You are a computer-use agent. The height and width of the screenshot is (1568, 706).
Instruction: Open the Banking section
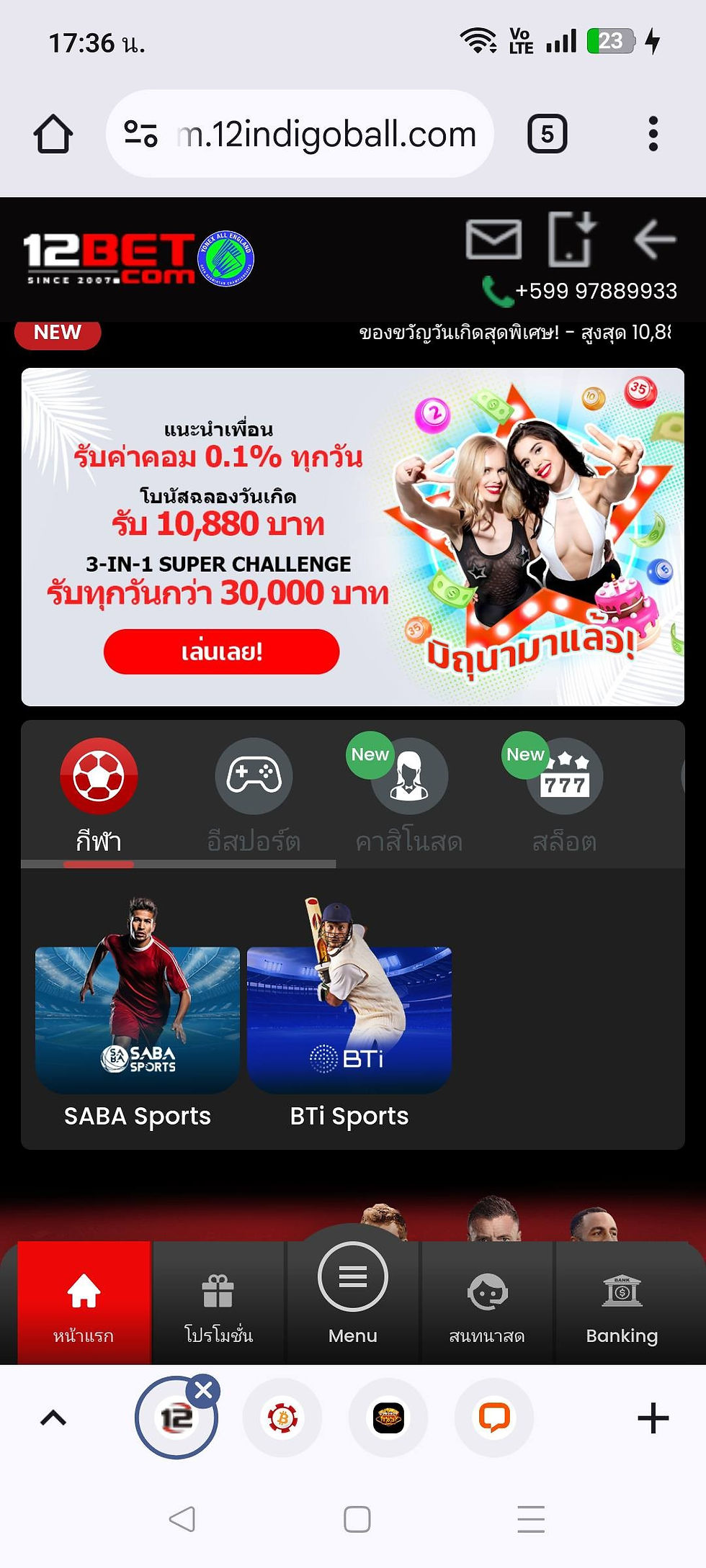coord(622,1305)
